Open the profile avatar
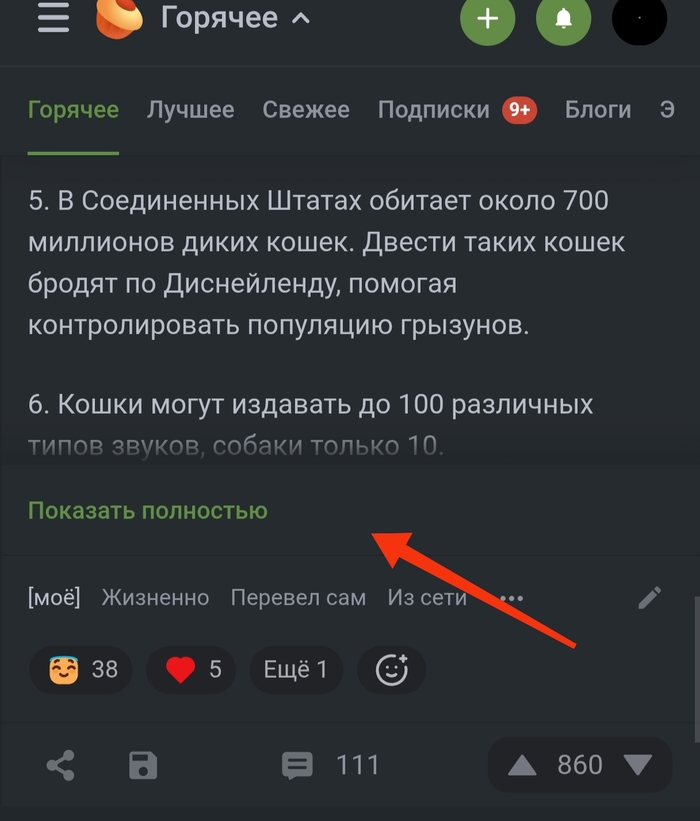 tap(639, 19)
